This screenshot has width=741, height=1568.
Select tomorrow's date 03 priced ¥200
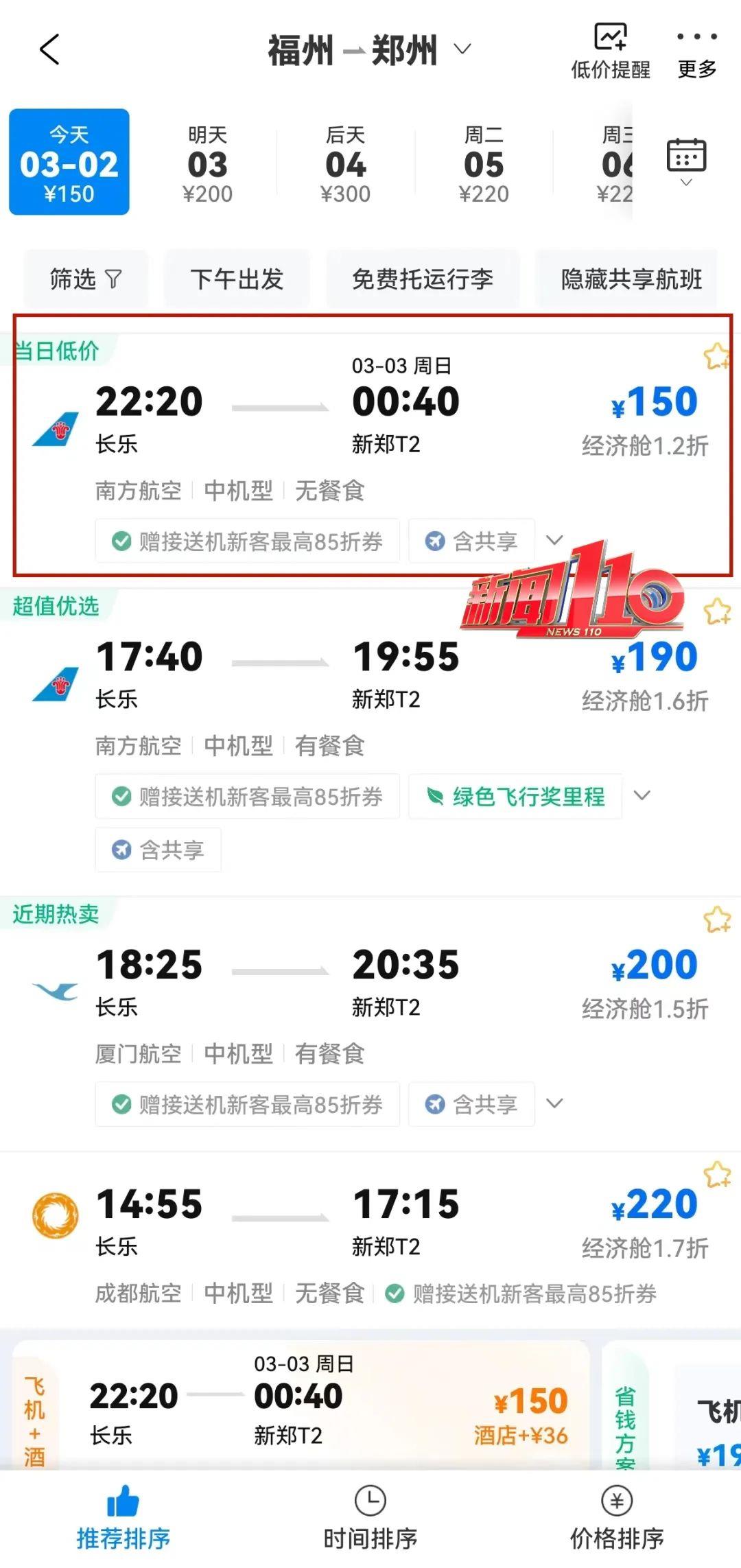[x=207, y=163]
